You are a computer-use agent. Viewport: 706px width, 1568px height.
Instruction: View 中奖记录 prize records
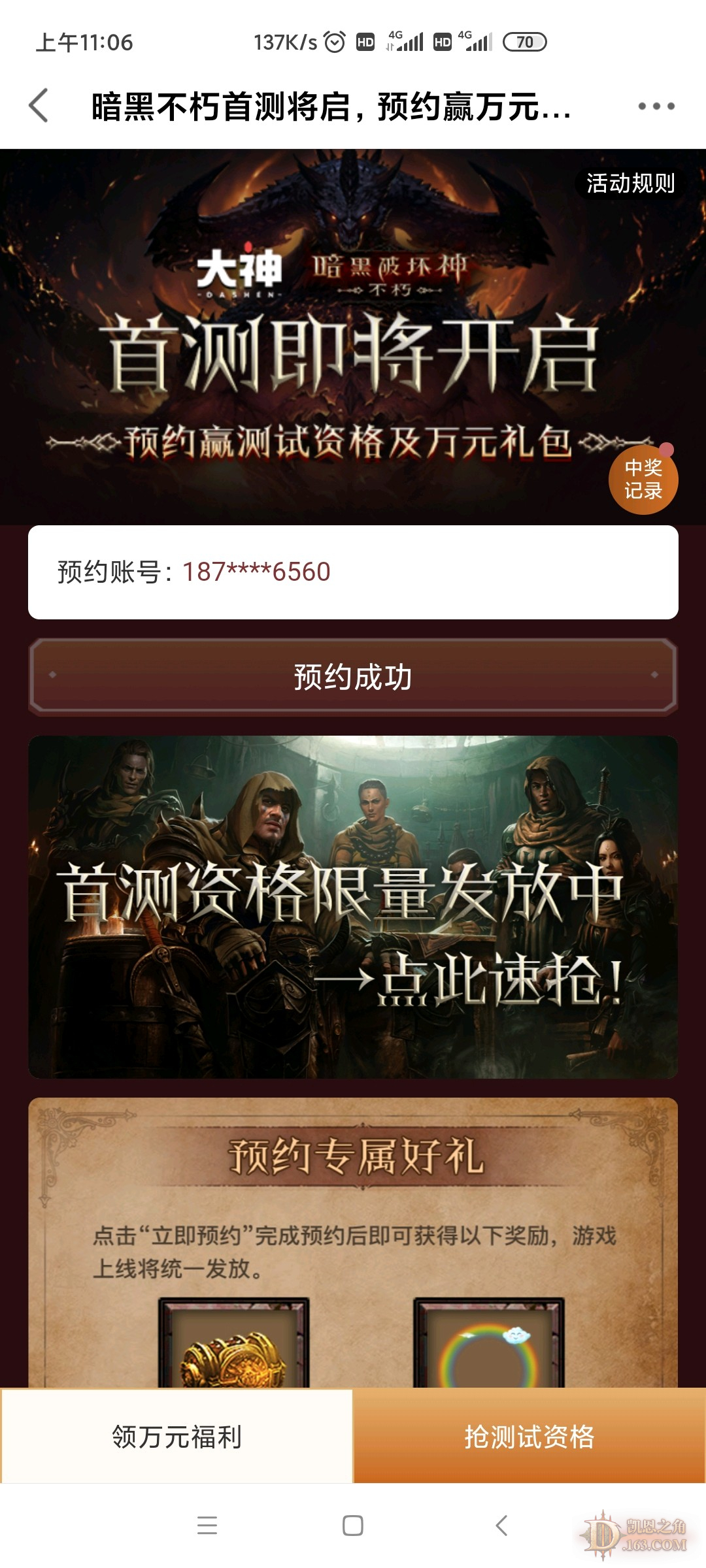pos(643,480)
